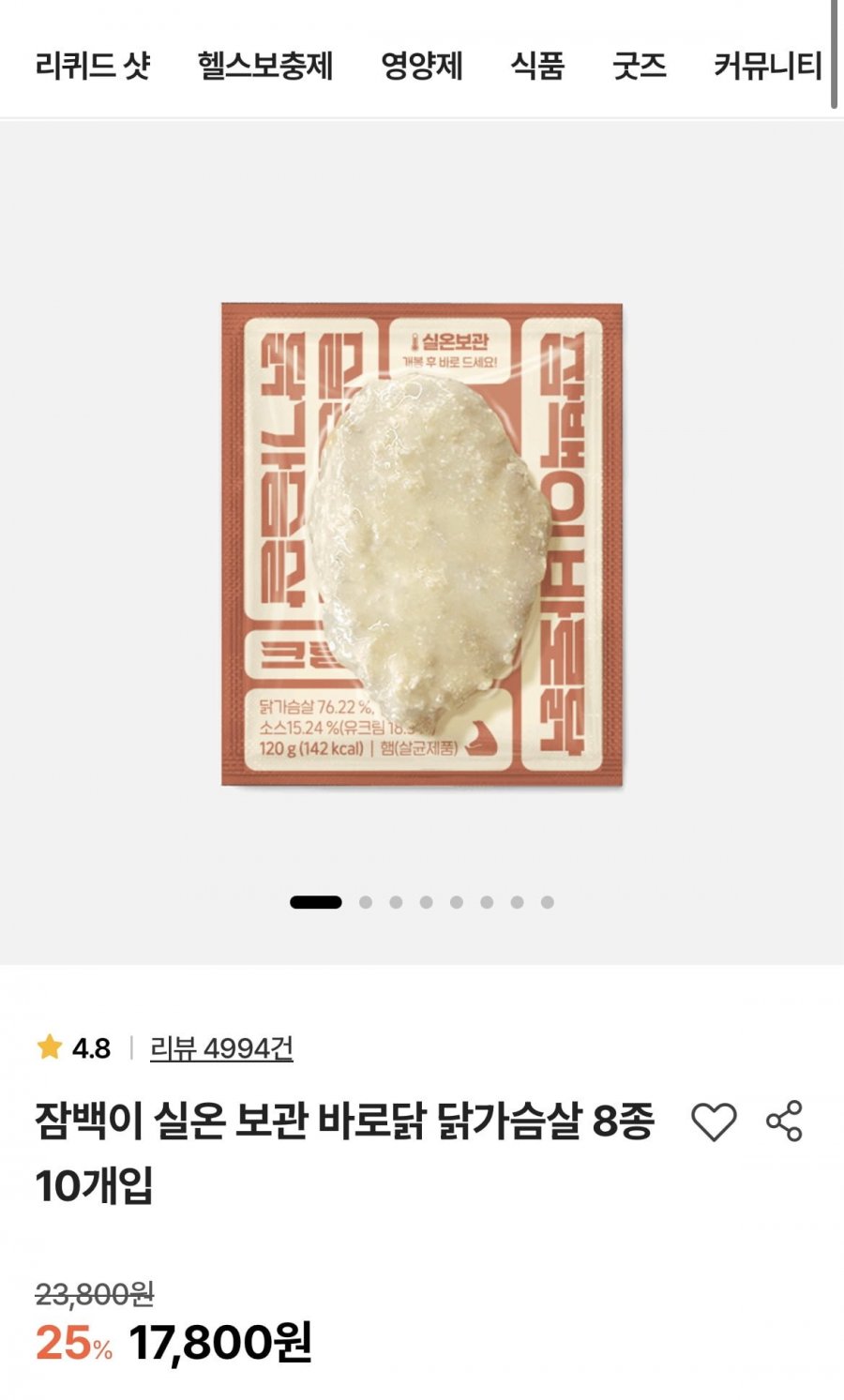
Task: Share this chicken breast product
Action: click(784, 1122)
